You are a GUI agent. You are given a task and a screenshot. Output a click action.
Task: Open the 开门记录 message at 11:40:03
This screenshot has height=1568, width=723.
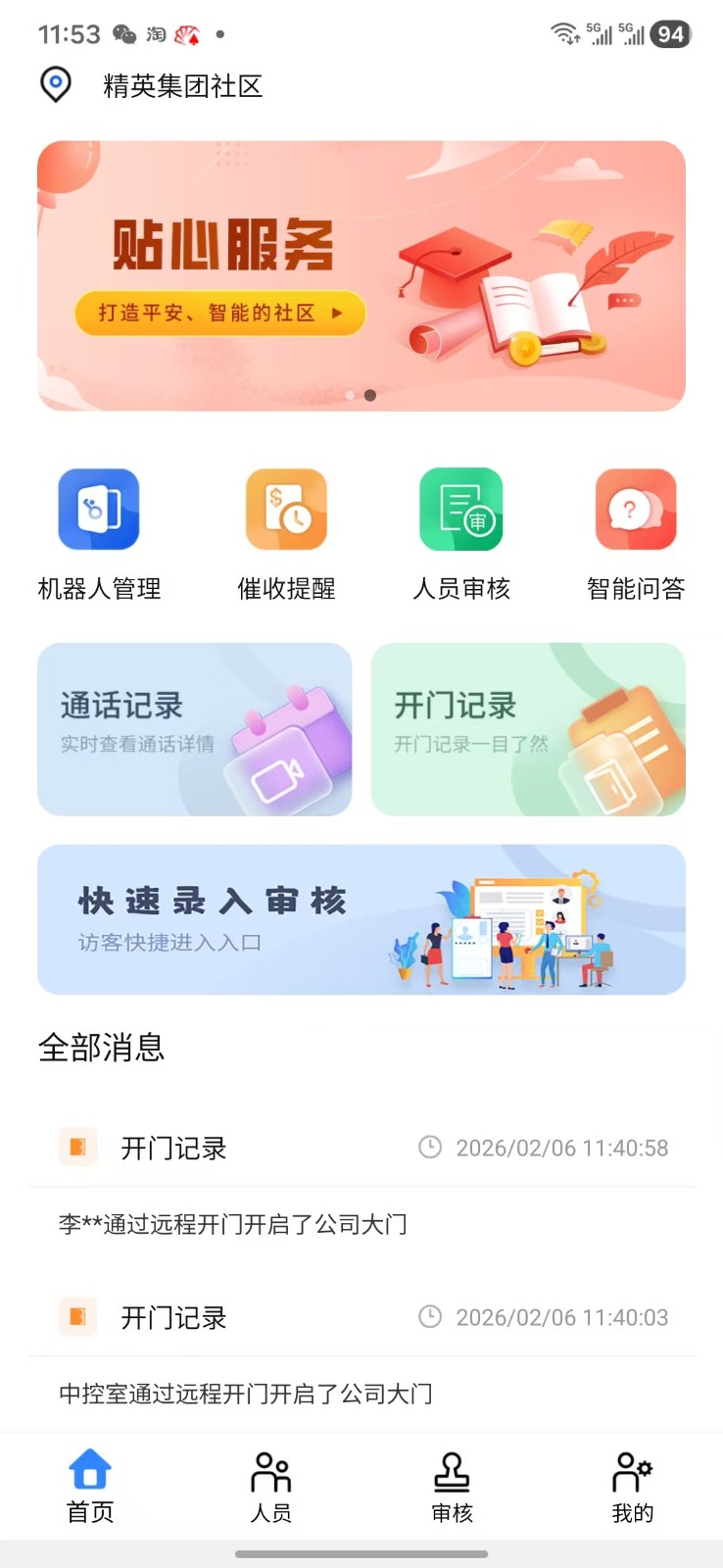pyautogui.click(x=361, y=1354)
